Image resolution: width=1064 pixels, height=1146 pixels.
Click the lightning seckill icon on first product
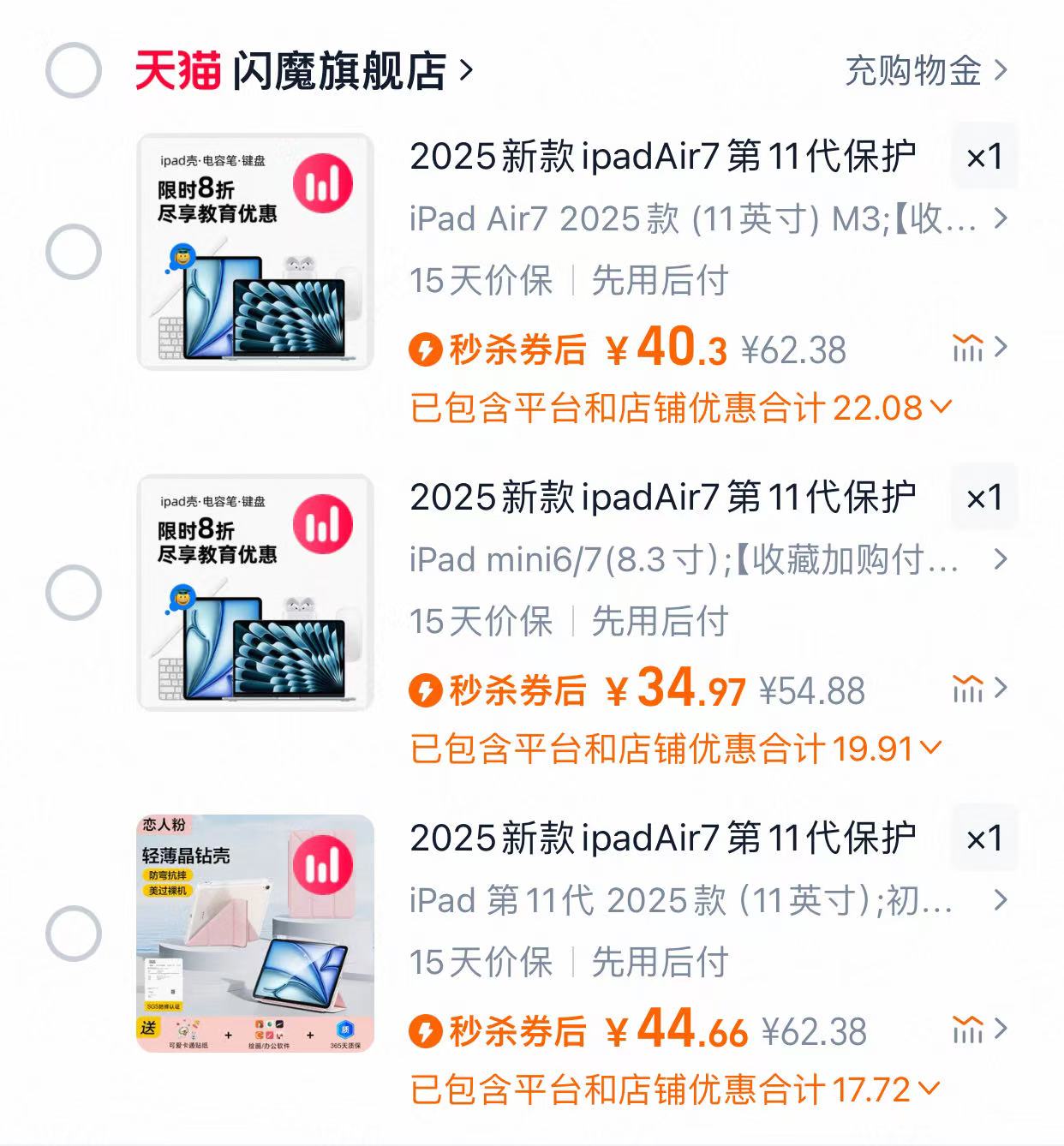point(424,349)
